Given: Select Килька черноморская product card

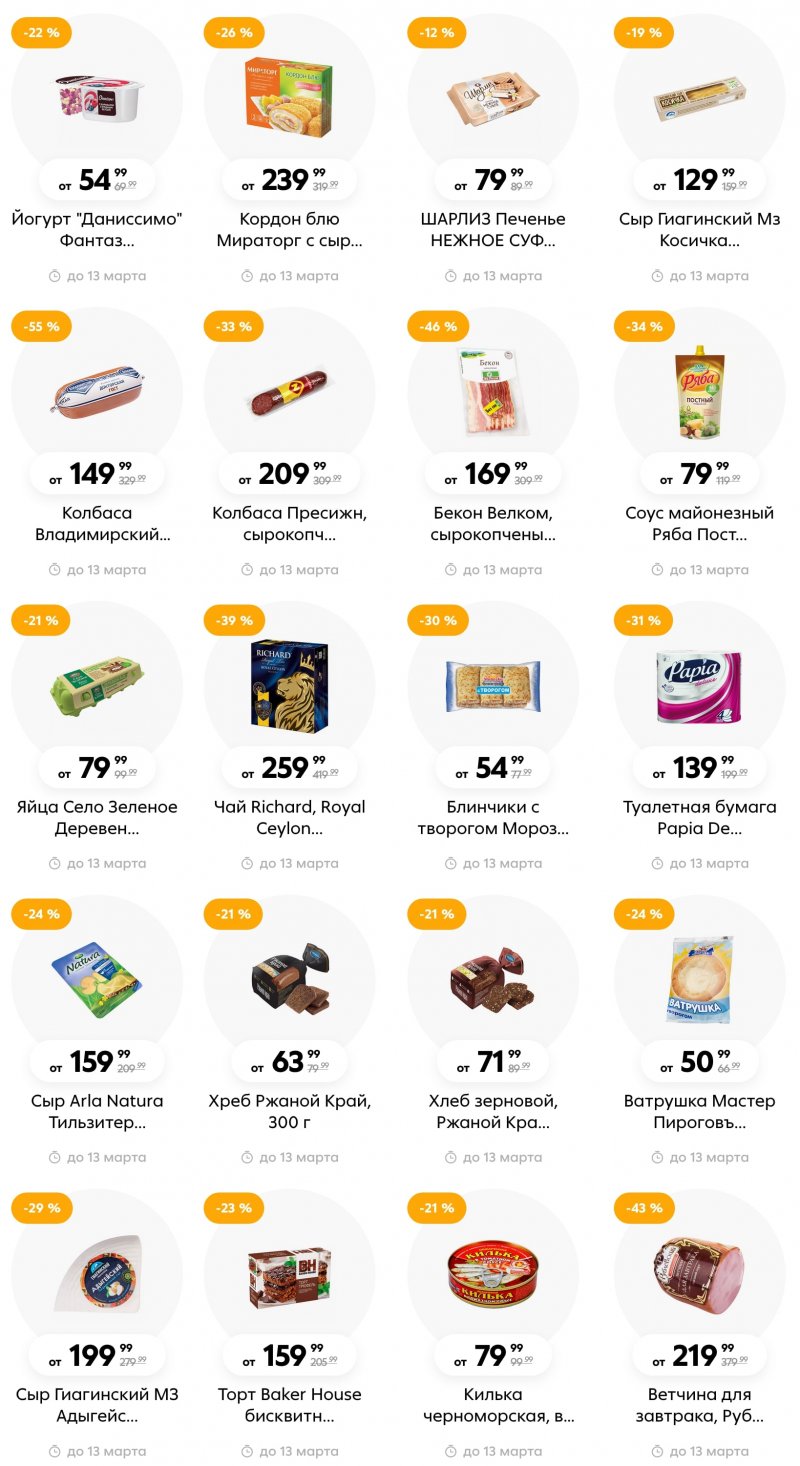Looking at the screenshot, I should coord(492,1276).
